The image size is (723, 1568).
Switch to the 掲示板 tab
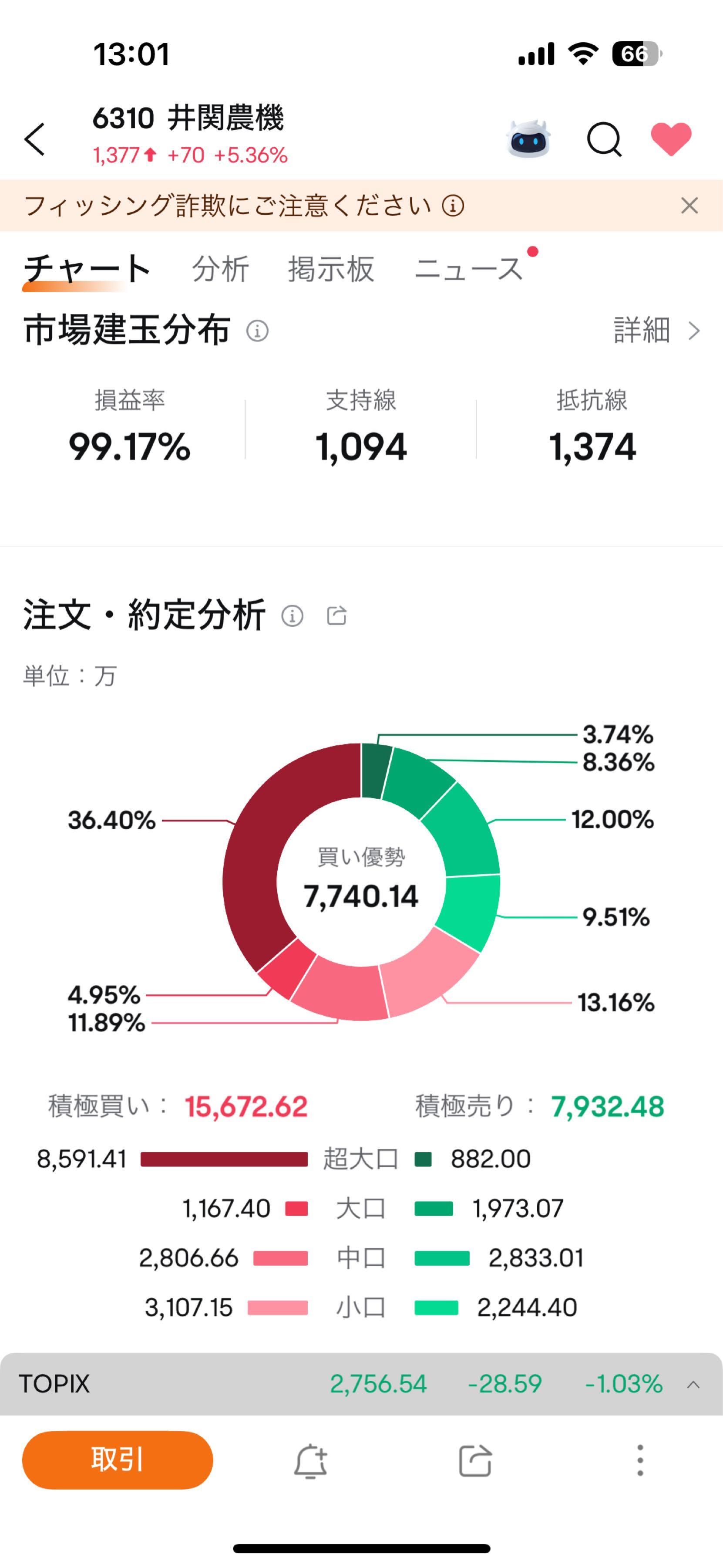331,269
